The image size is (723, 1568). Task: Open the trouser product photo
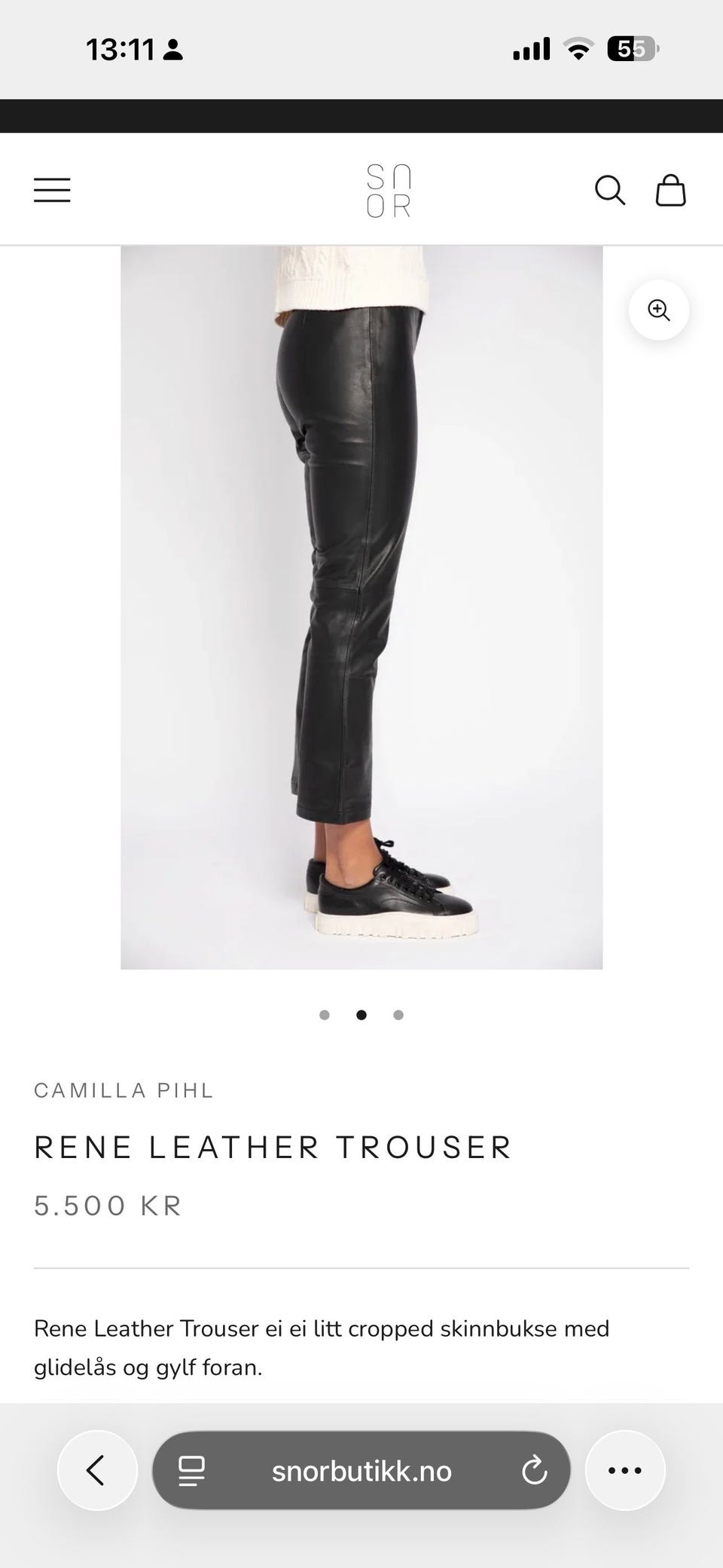pos(361,607)
